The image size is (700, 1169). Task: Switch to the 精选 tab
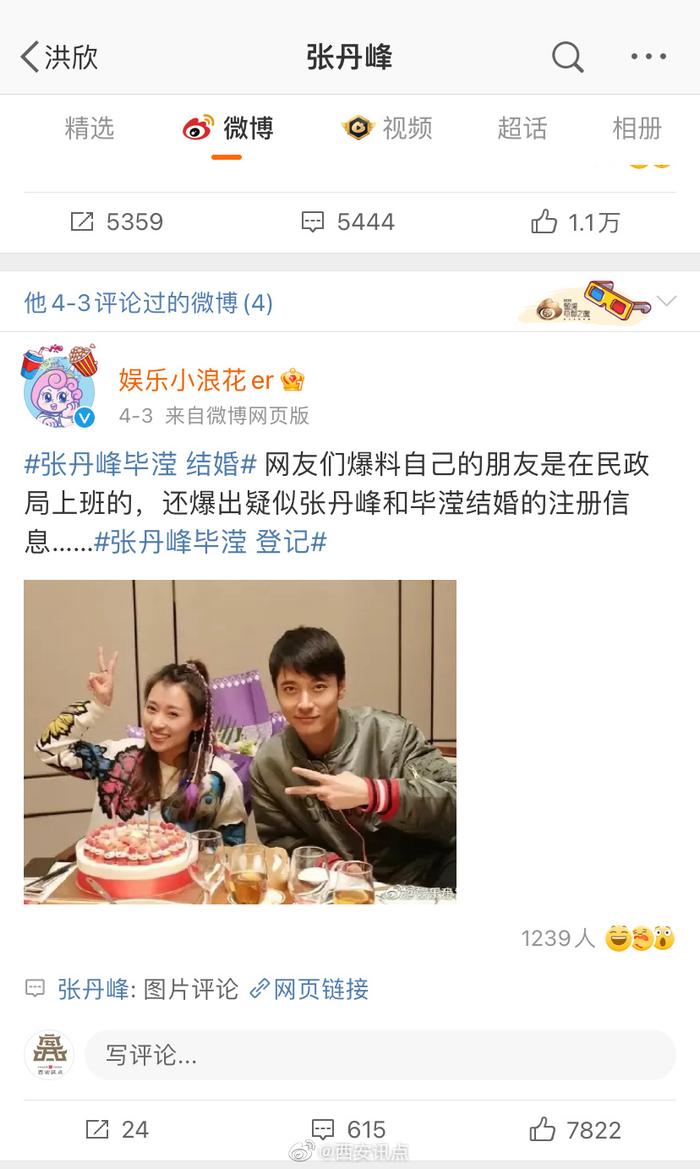pos(89,128)
